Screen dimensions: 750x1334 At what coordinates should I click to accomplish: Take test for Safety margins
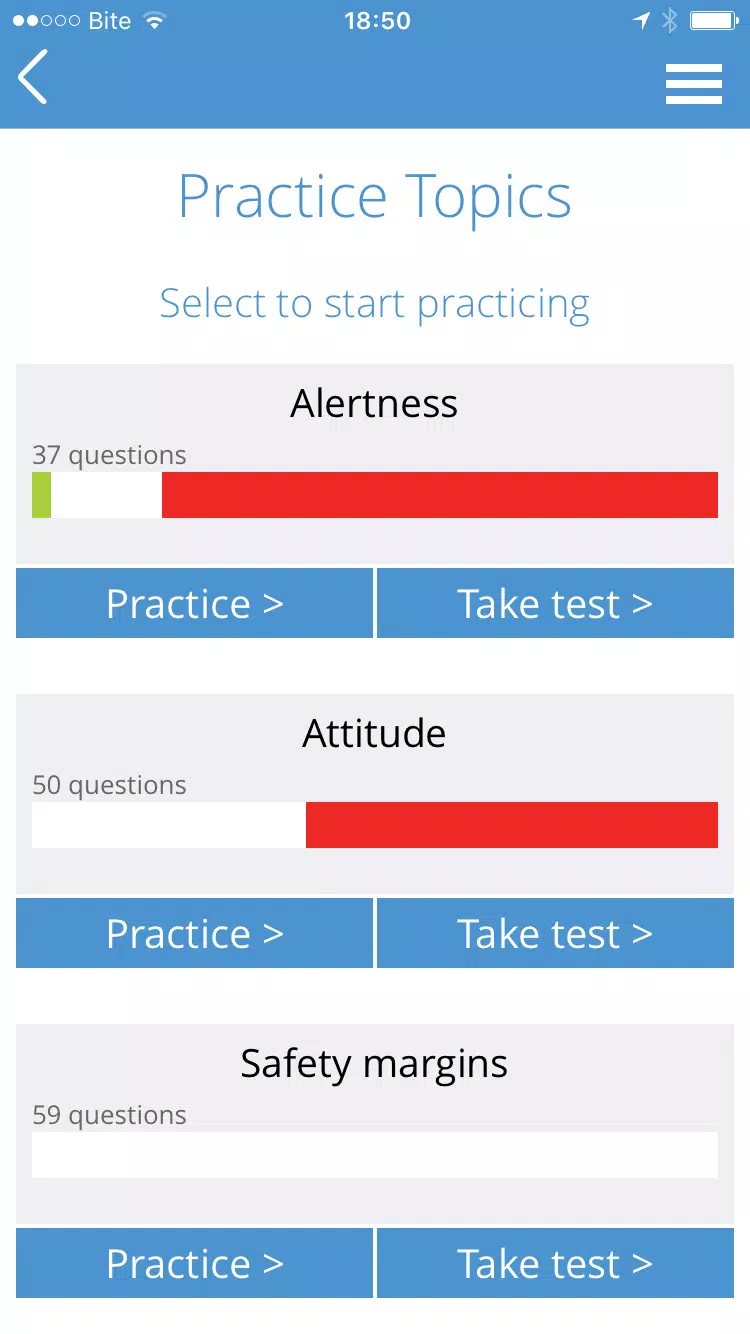[x=555, y=1263]
